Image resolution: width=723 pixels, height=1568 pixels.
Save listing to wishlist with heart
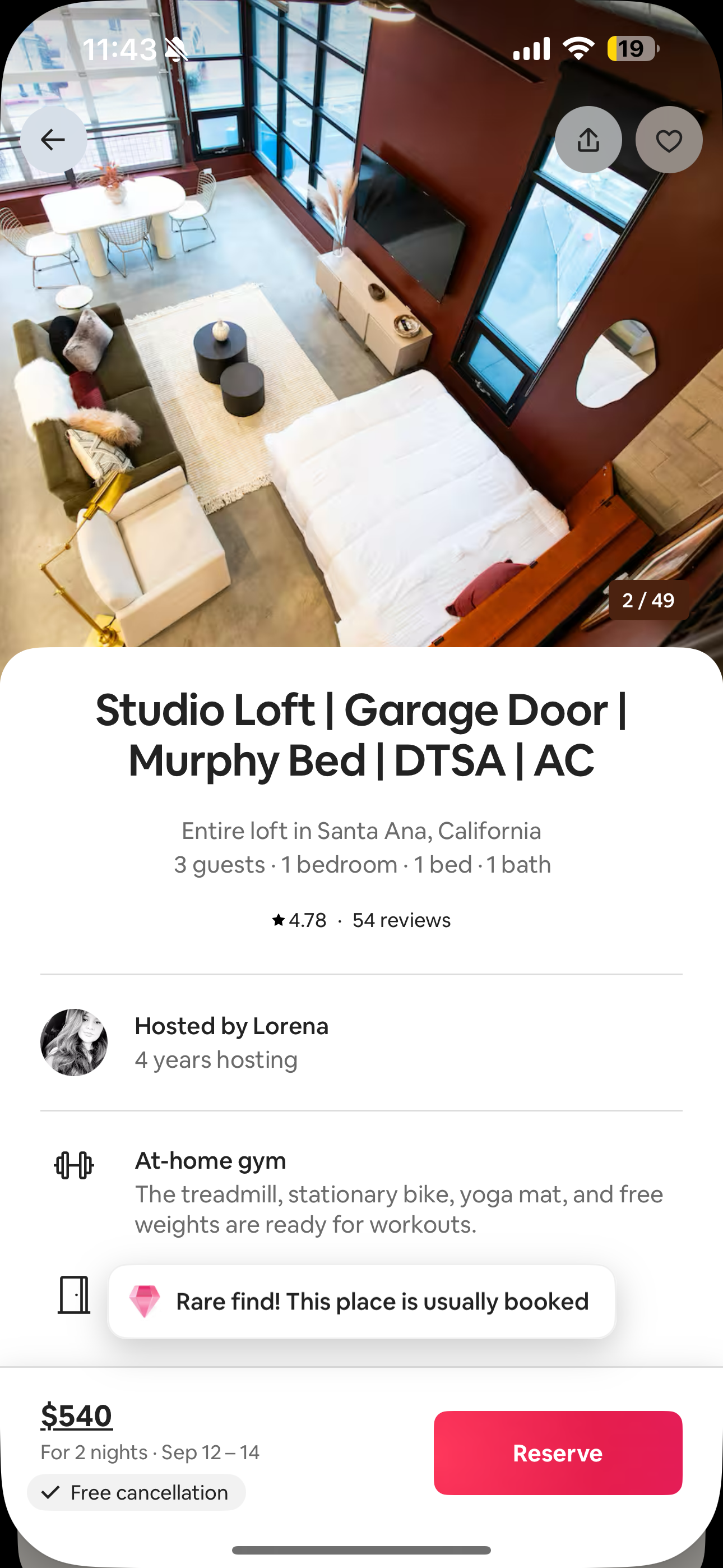[x=669, y=140]
